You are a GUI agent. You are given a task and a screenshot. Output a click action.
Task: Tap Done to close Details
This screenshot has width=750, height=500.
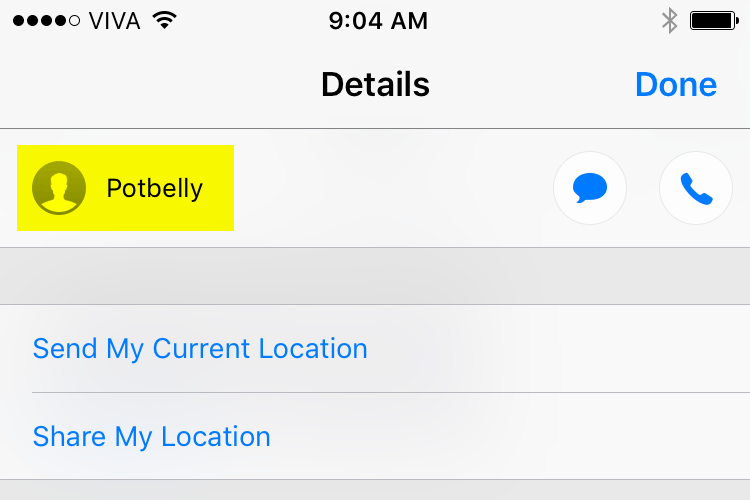675,85
